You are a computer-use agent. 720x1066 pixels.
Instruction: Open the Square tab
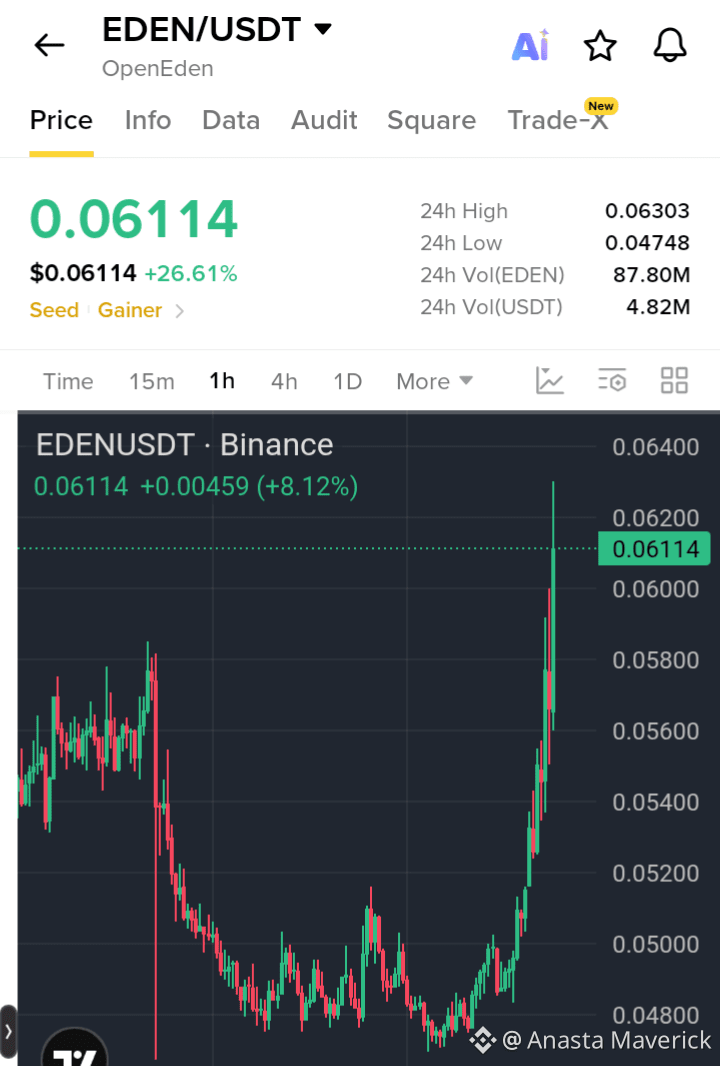432,120
